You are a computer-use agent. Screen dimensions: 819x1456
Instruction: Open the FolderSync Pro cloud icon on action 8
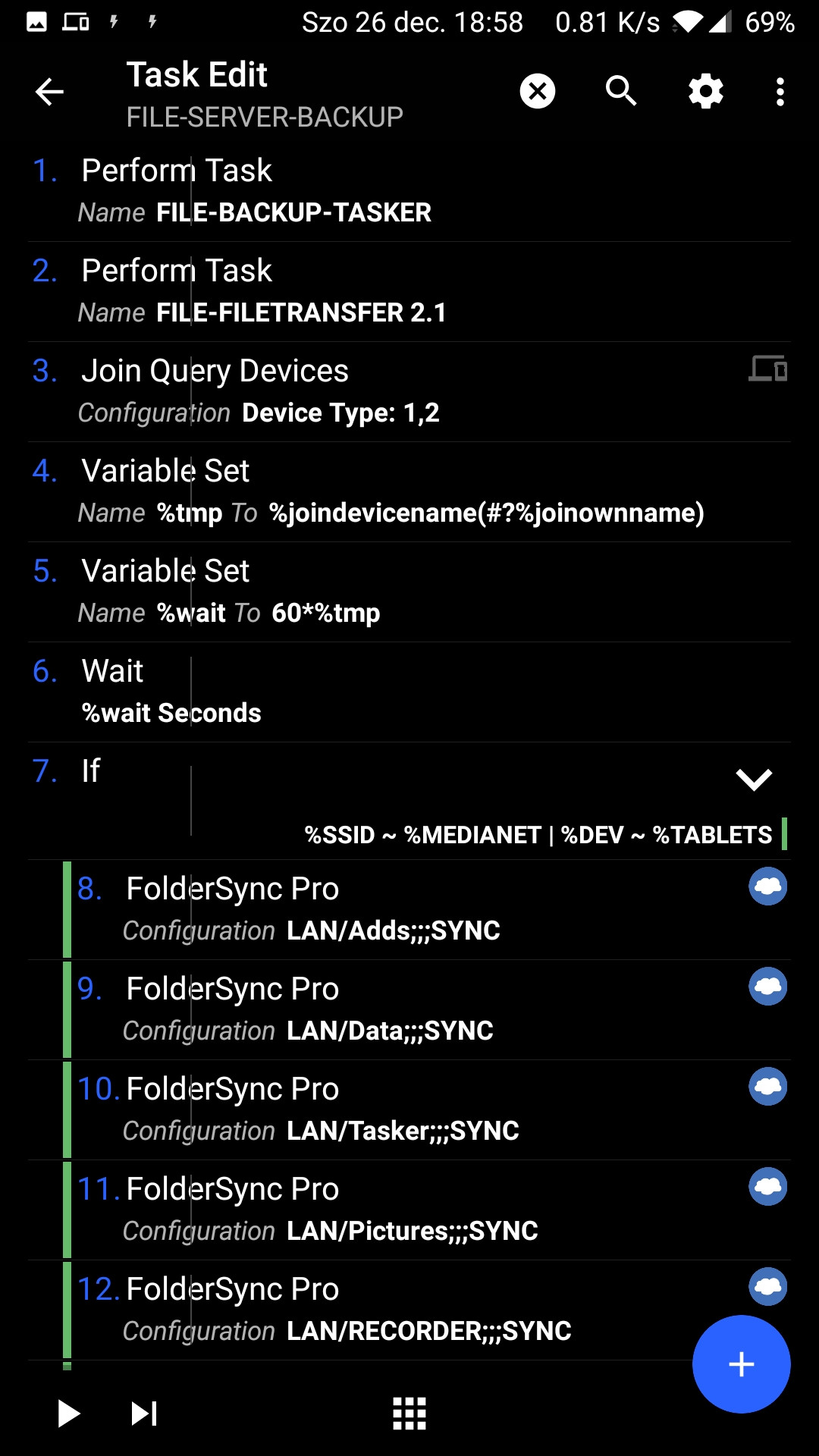point(767,886)
